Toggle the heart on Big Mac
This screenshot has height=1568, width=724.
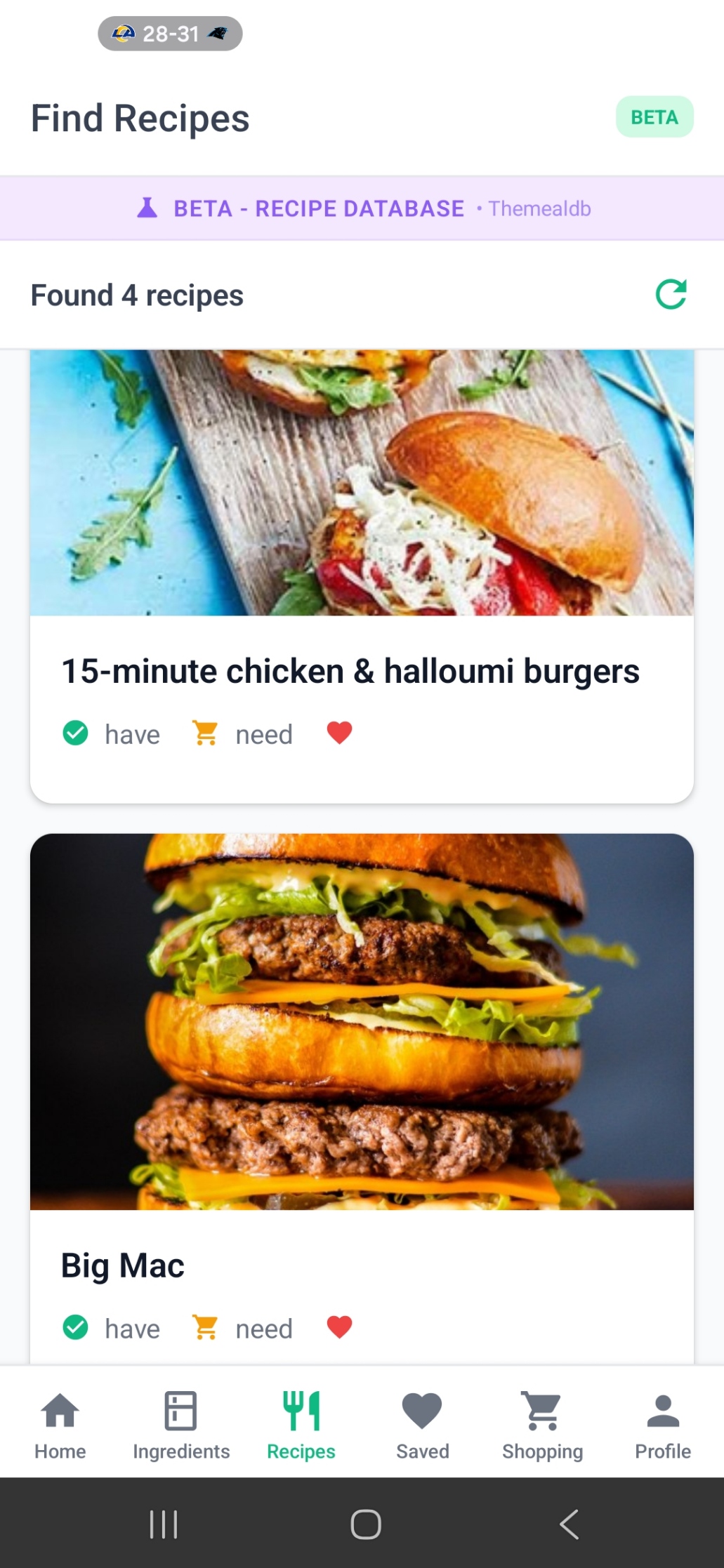click(339, 1327)
